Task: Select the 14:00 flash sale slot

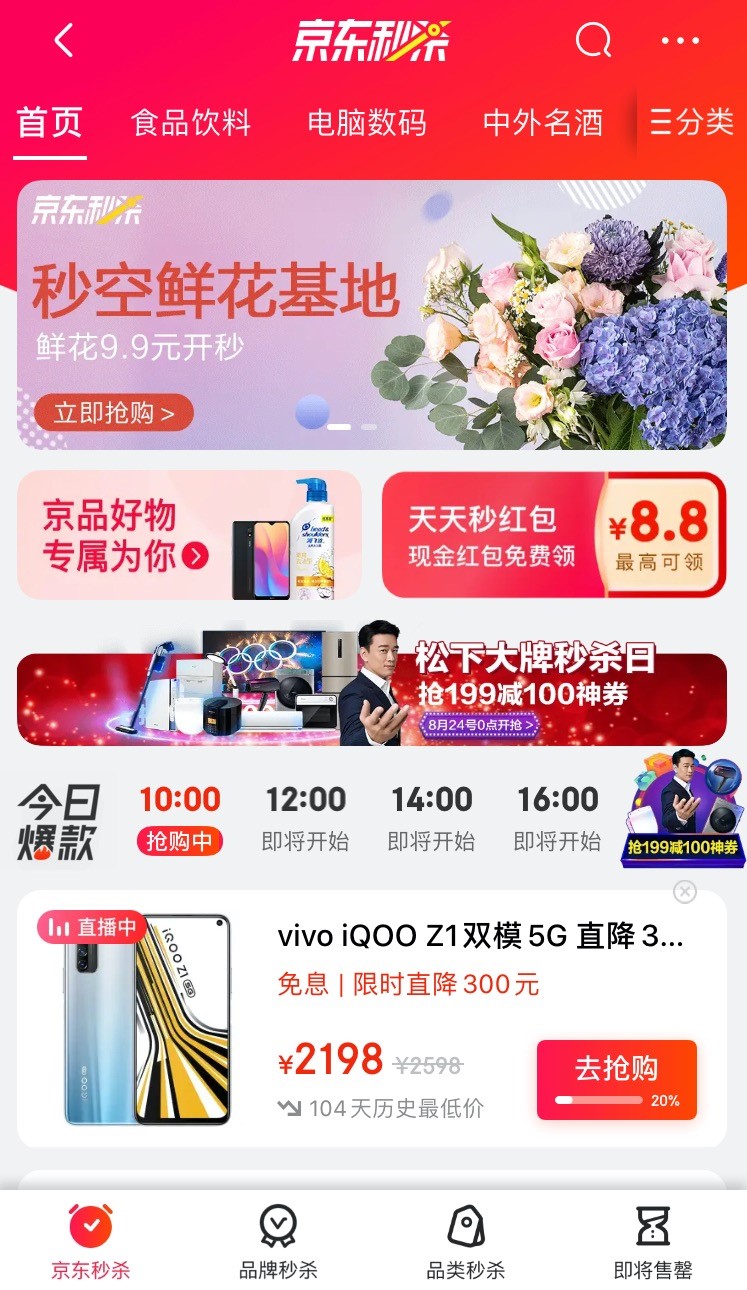Action: point(431,817)
